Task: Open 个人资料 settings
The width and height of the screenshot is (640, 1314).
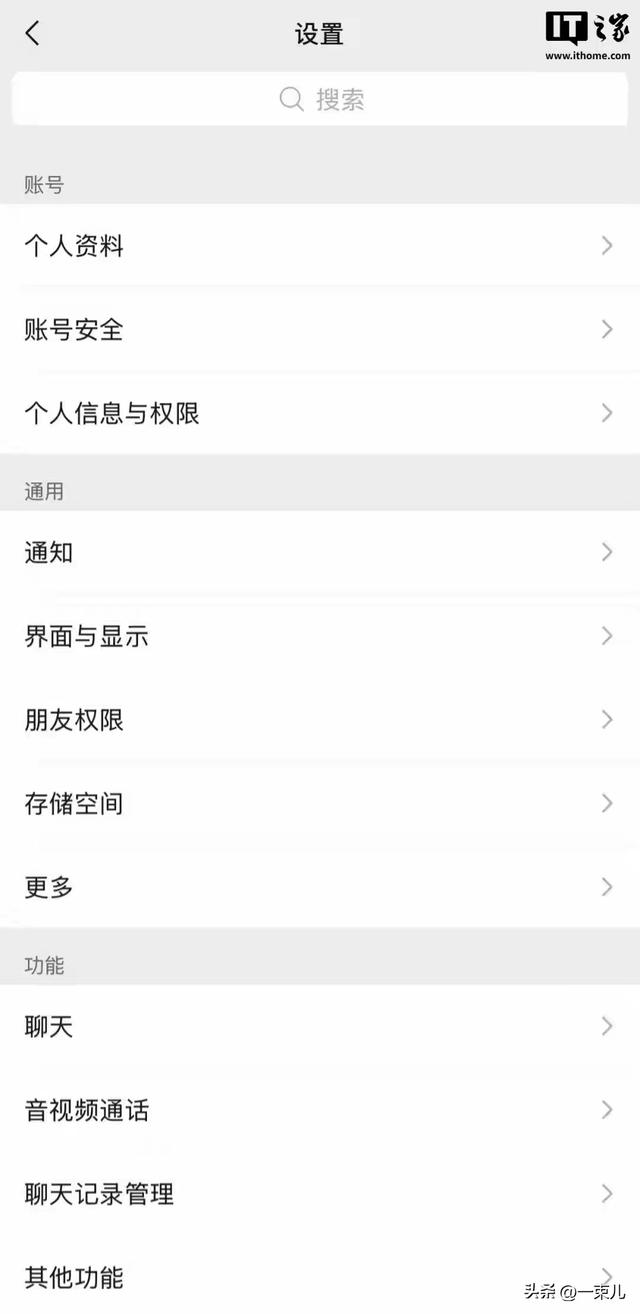Action: [x=320, y=246]
